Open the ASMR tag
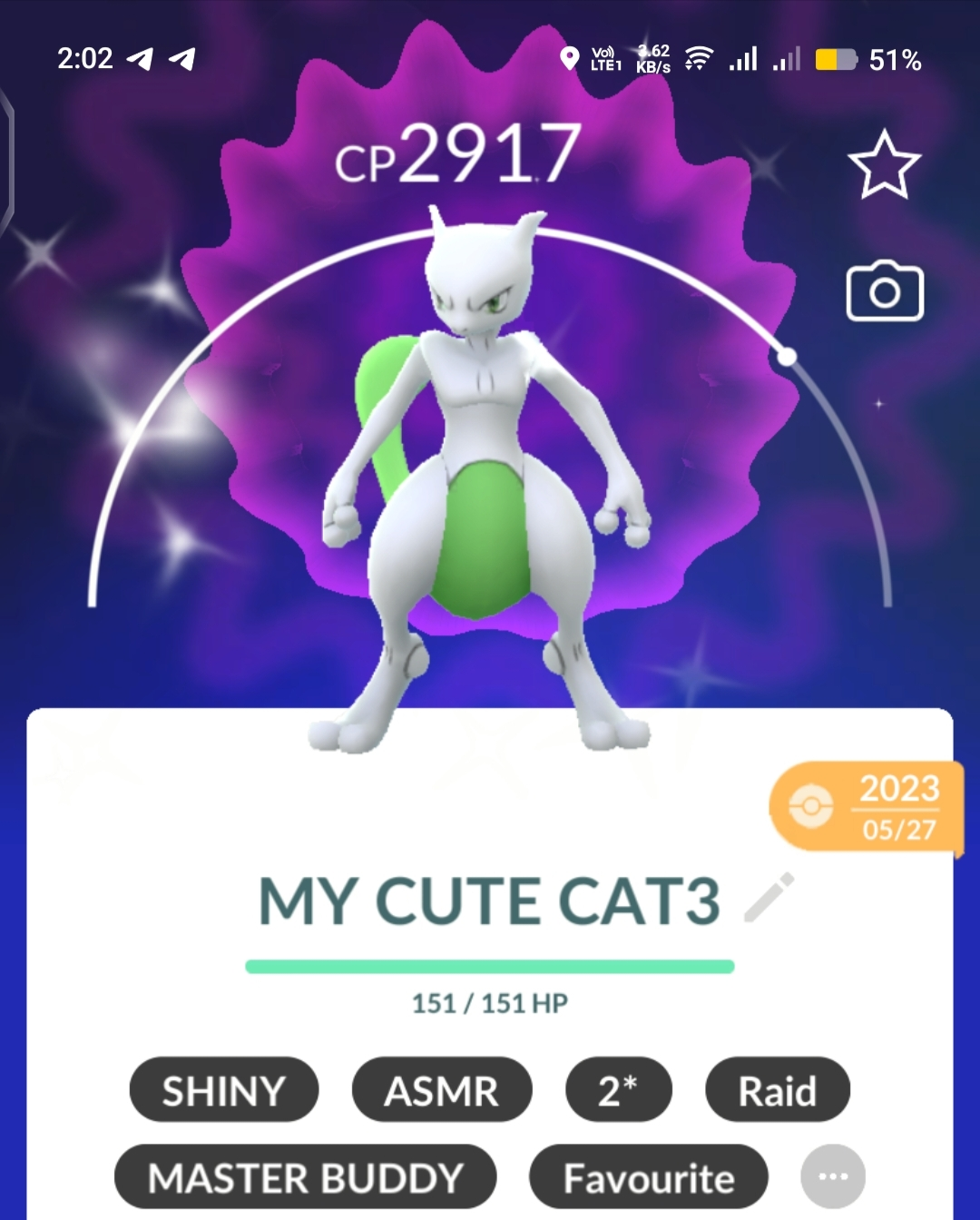Image resolution: width=980 pixels, height=1220 pixels. click(x=442, y=1090)
